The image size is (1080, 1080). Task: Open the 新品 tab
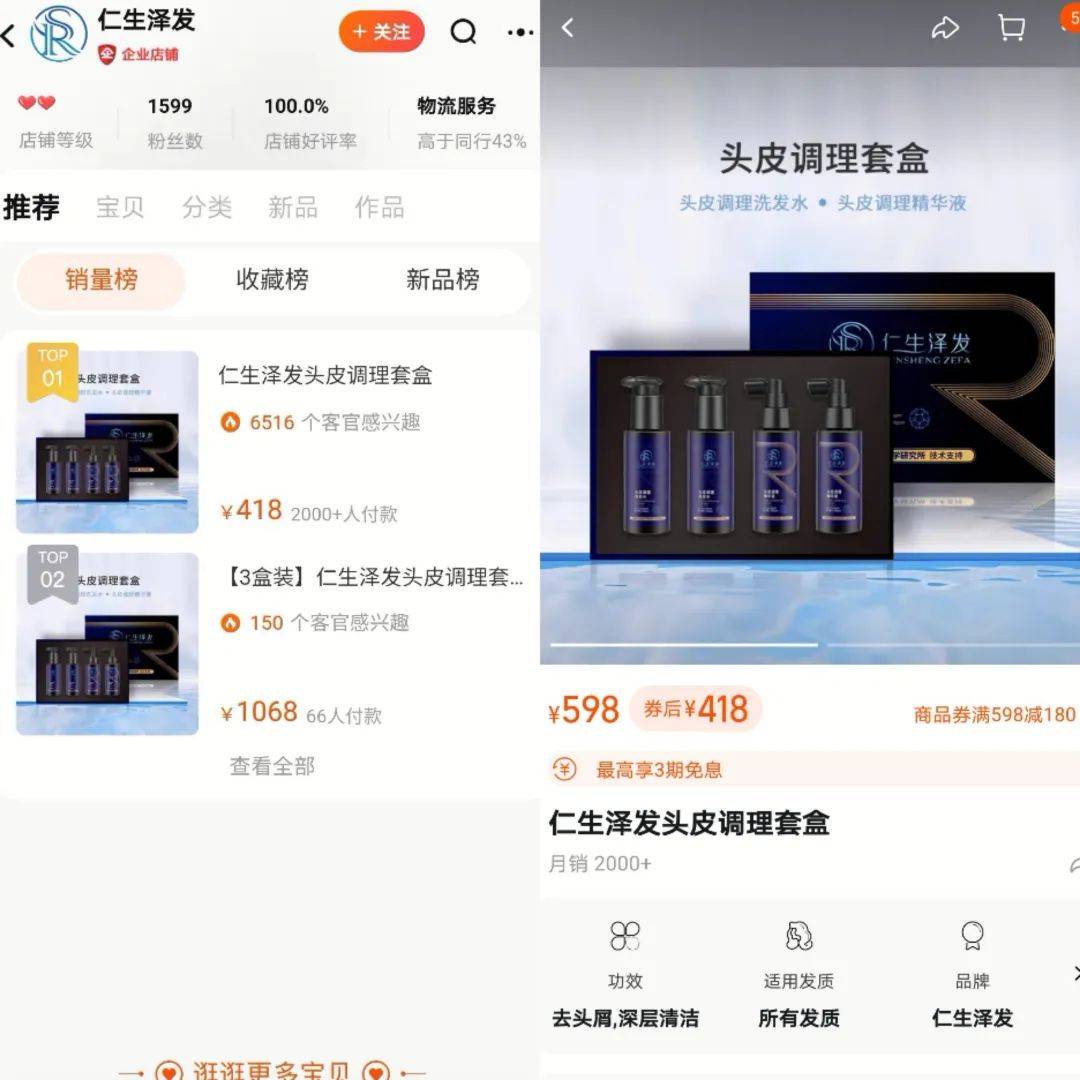(293, 207)
